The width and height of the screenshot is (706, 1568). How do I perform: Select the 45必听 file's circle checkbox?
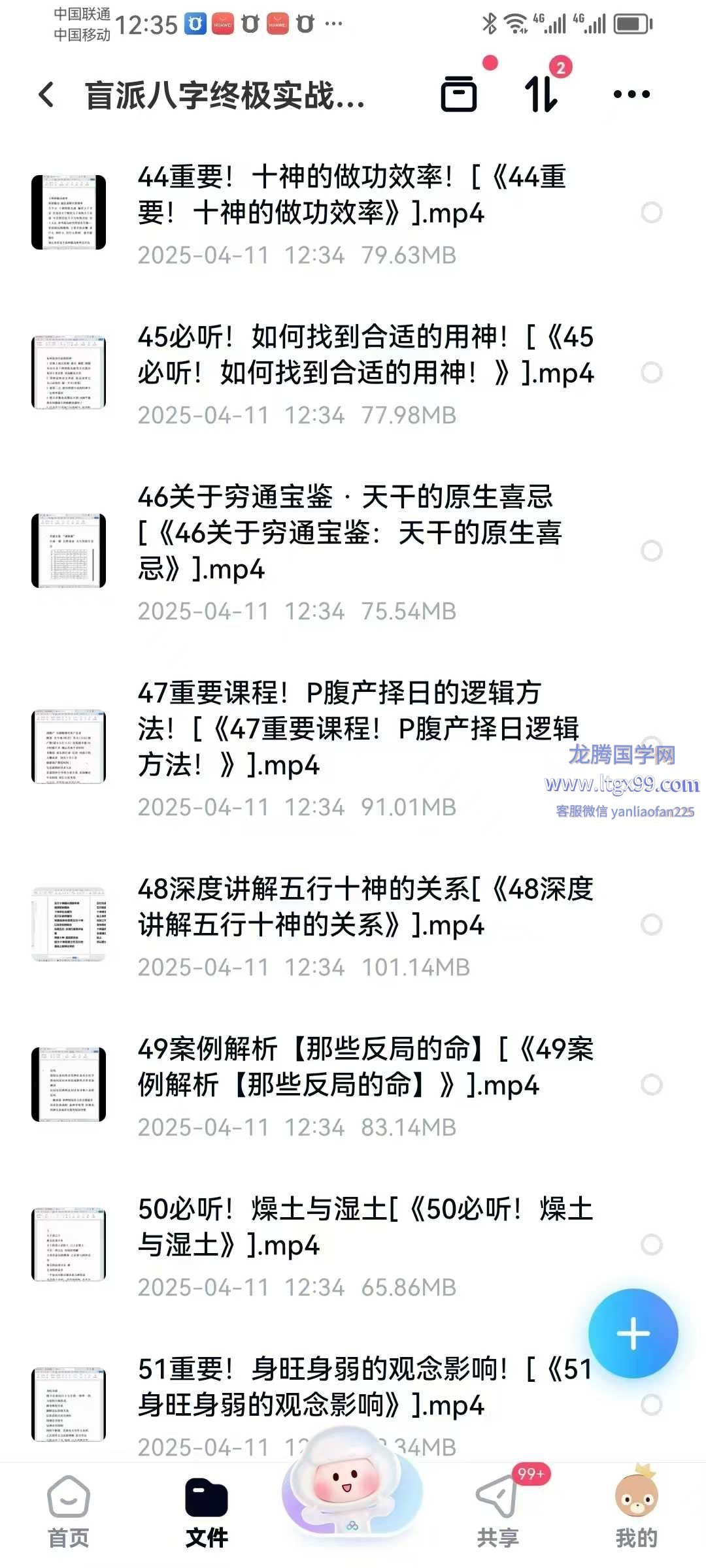click(x=651, y=373)
